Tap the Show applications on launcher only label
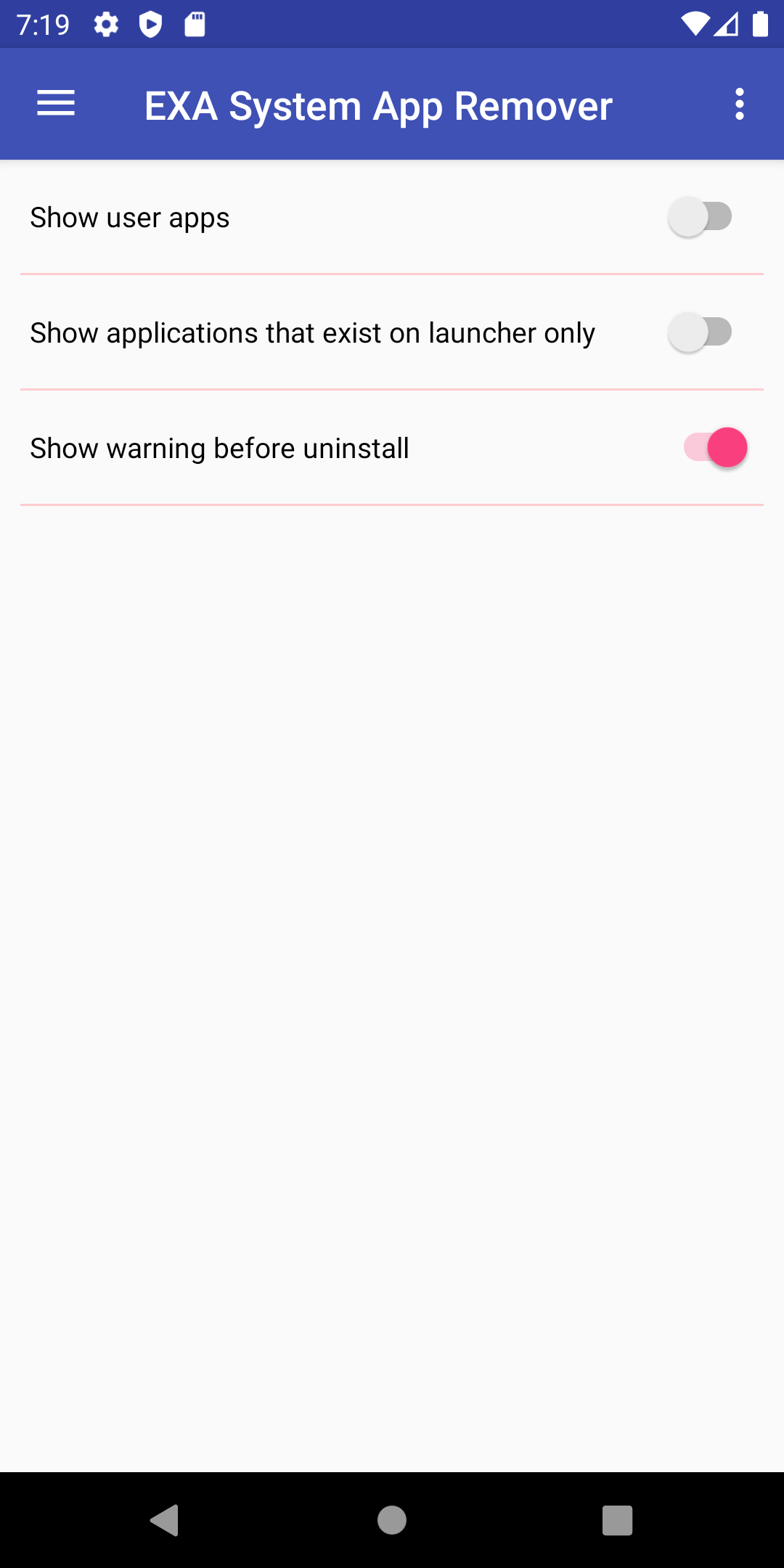 click(312, 332)
